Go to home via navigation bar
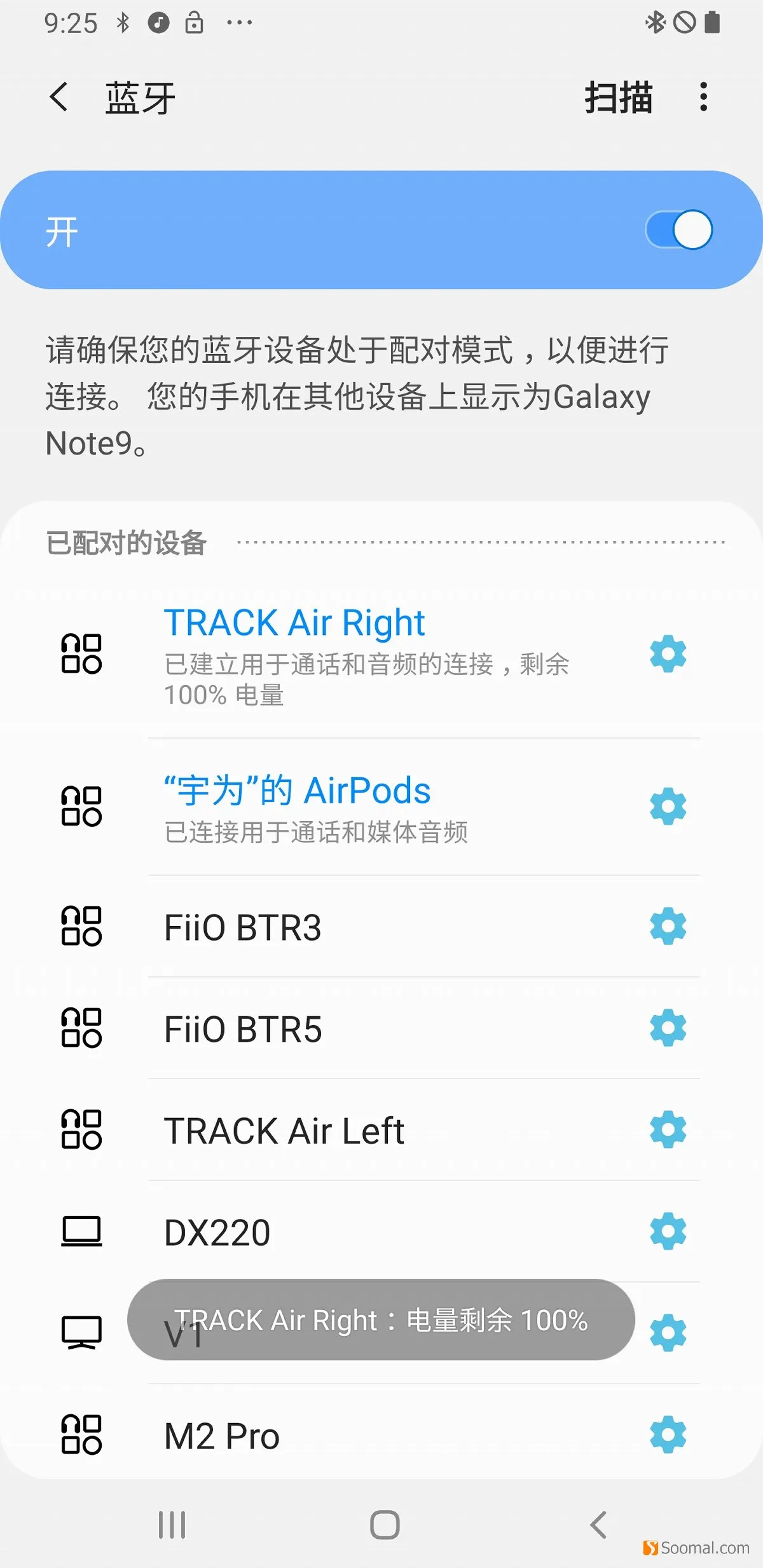The image size is (763, 1568). pos(385,1524)
